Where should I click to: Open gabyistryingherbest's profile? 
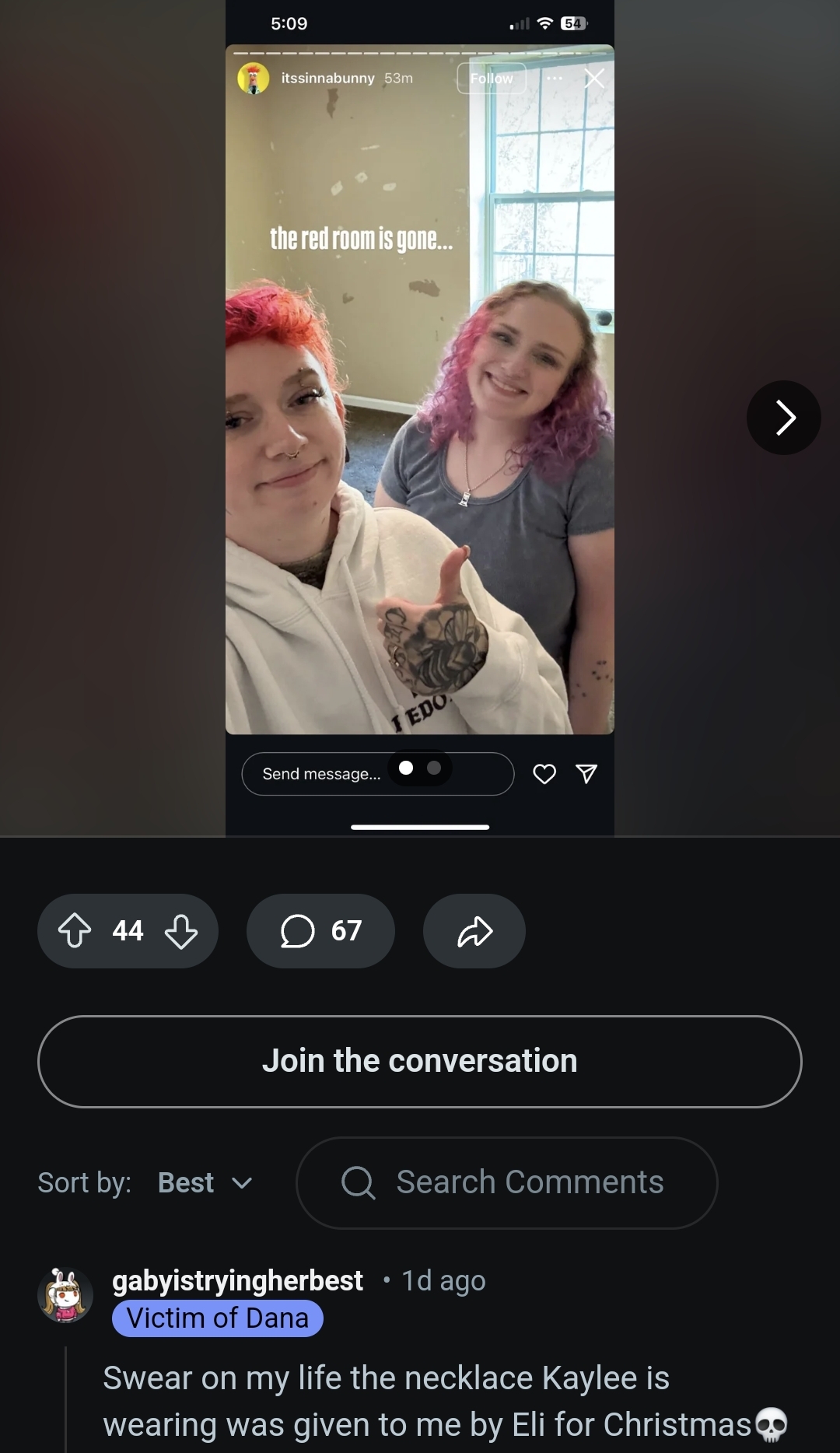click(x=237, y=1280)
